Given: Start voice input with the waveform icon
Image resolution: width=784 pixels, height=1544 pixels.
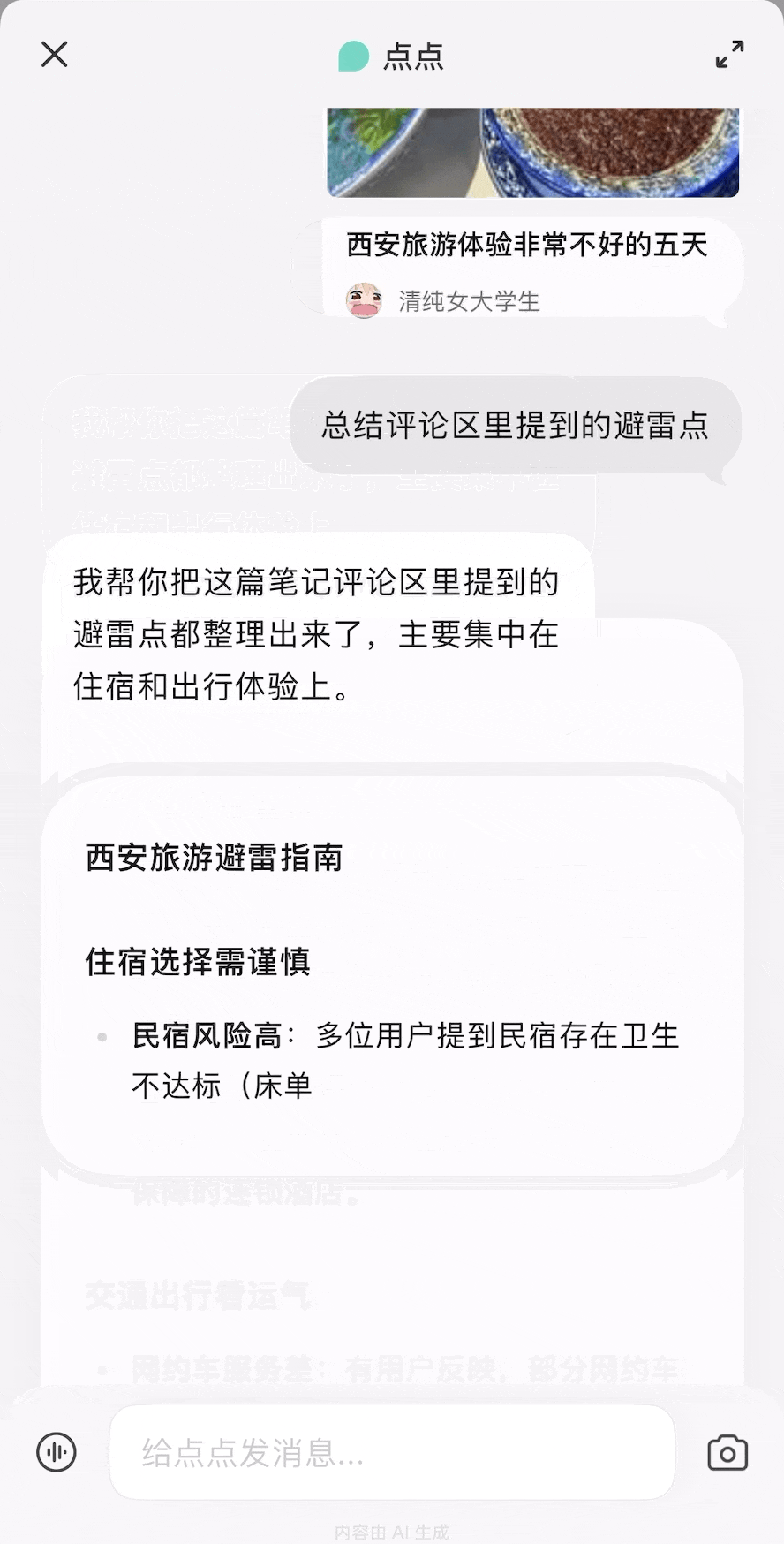Looking at the screenshot, I should [x=57, y=1452].
